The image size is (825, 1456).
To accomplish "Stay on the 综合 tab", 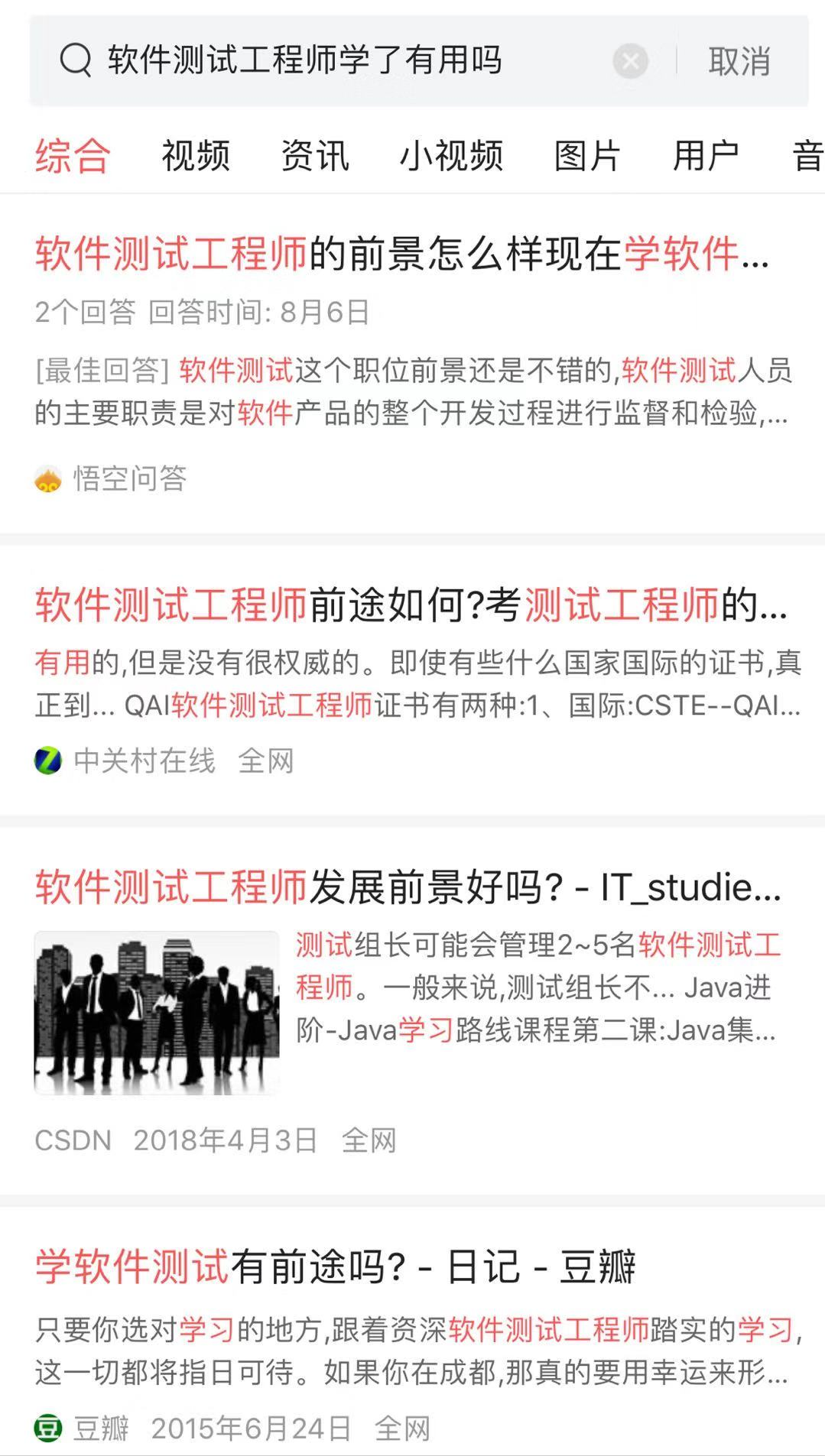I will click(x=72, y=156).
